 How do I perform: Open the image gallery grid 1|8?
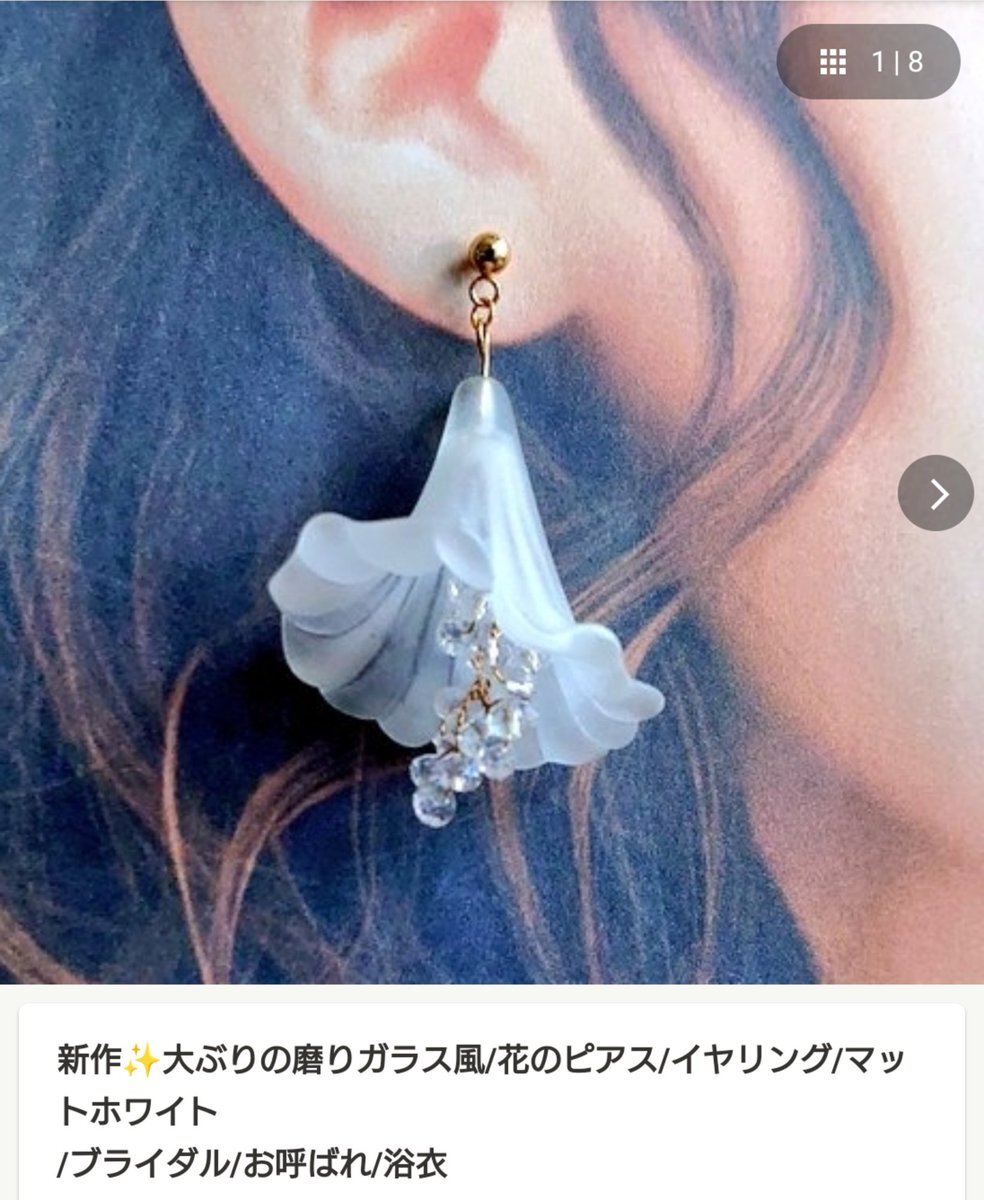868,62
